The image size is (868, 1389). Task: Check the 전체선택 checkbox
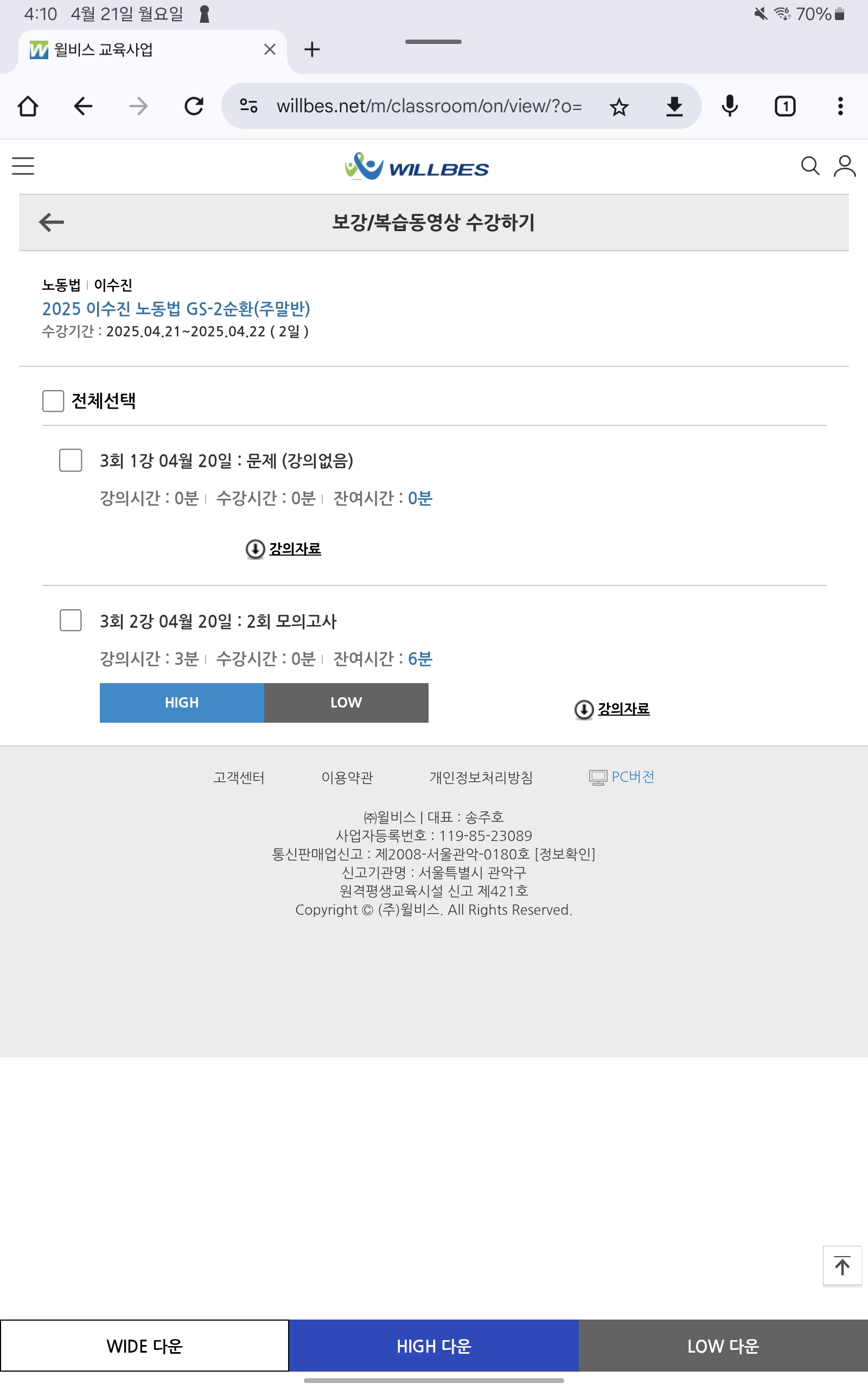coord(53,400)
